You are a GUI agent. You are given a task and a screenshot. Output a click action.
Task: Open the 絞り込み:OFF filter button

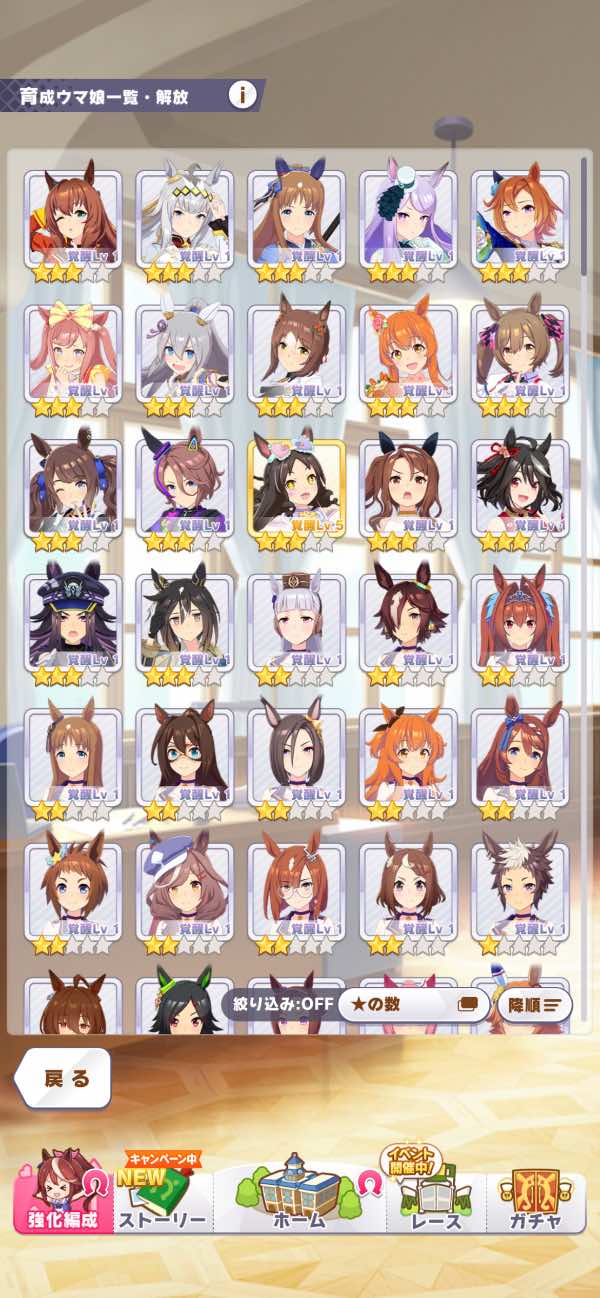coord(278,1003)
